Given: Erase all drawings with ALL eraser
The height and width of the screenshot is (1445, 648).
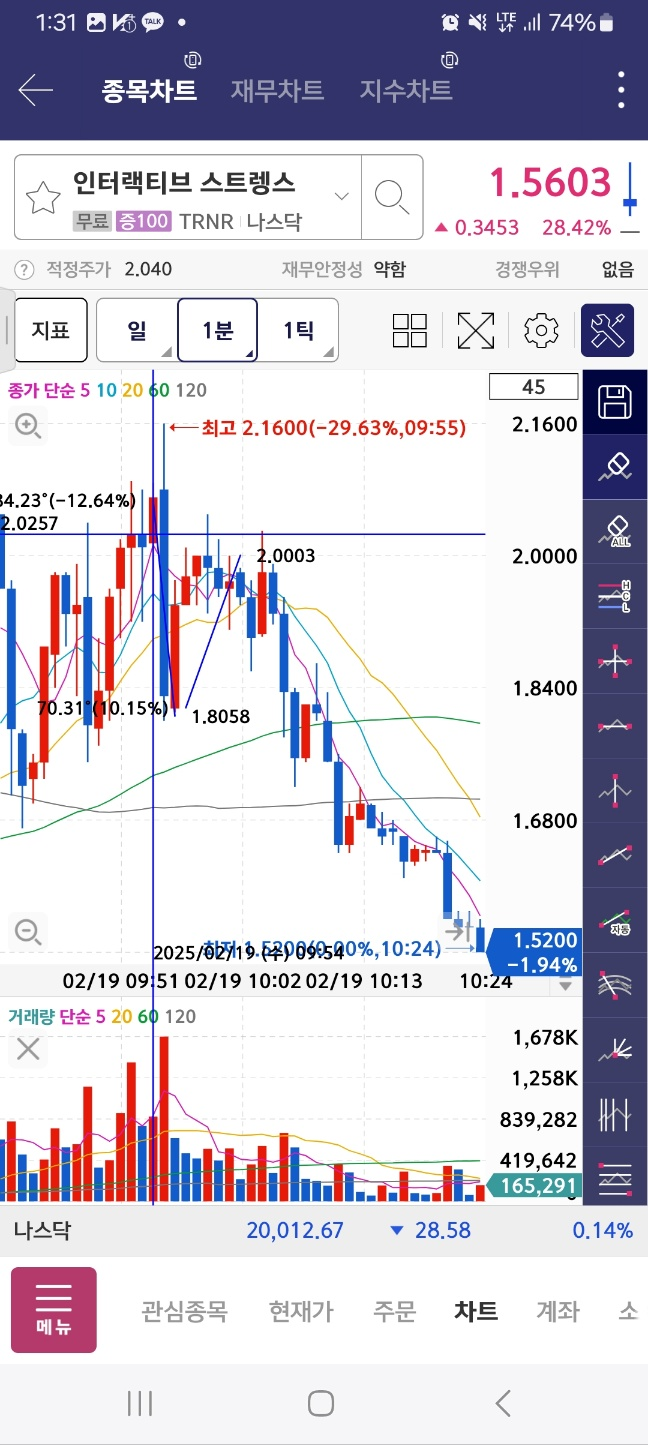Looking at the screenshot, I should tap(615, 531).
